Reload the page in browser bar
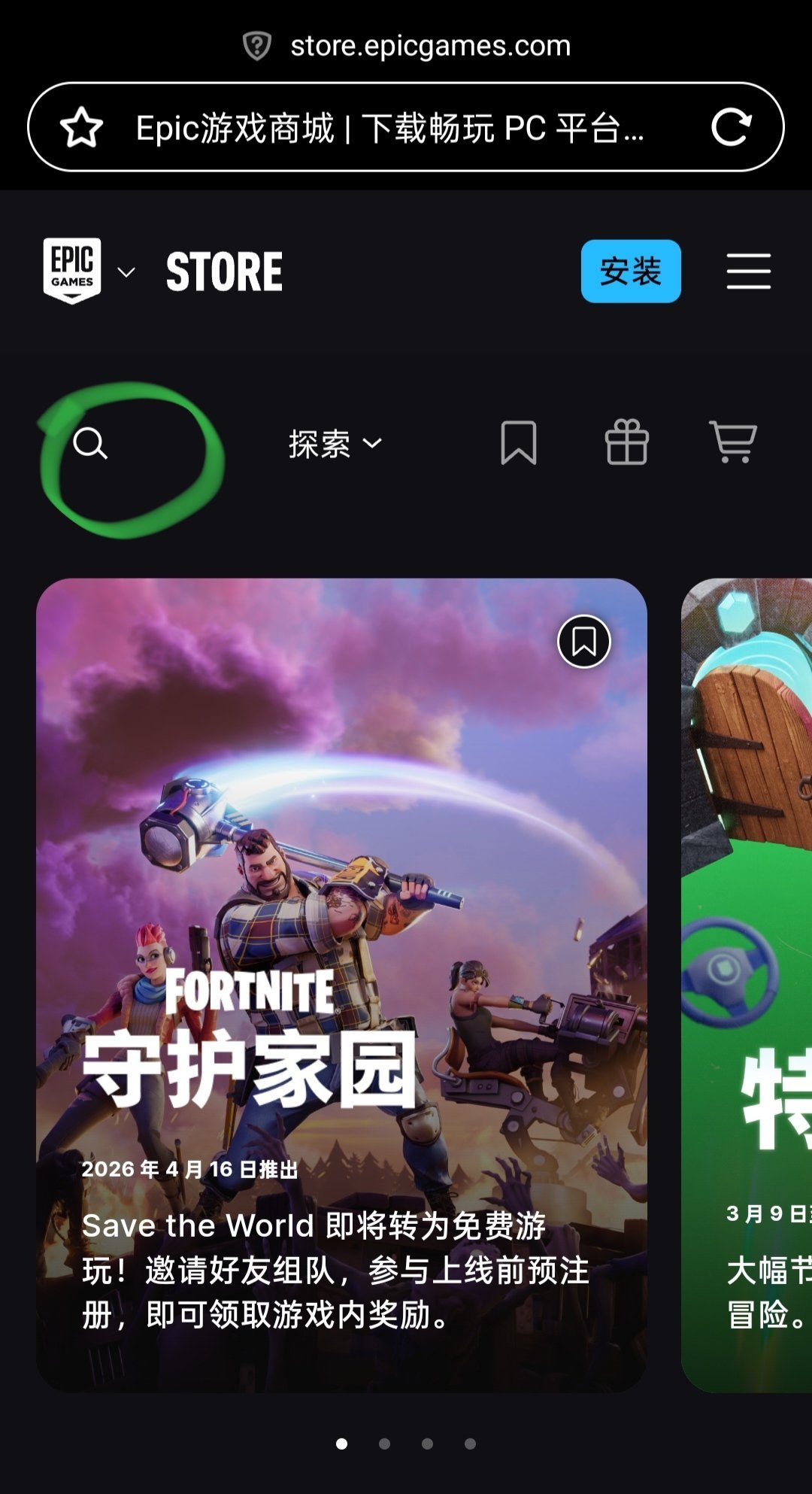Viewport: 812px width, 1494px height. pos(731,127)
